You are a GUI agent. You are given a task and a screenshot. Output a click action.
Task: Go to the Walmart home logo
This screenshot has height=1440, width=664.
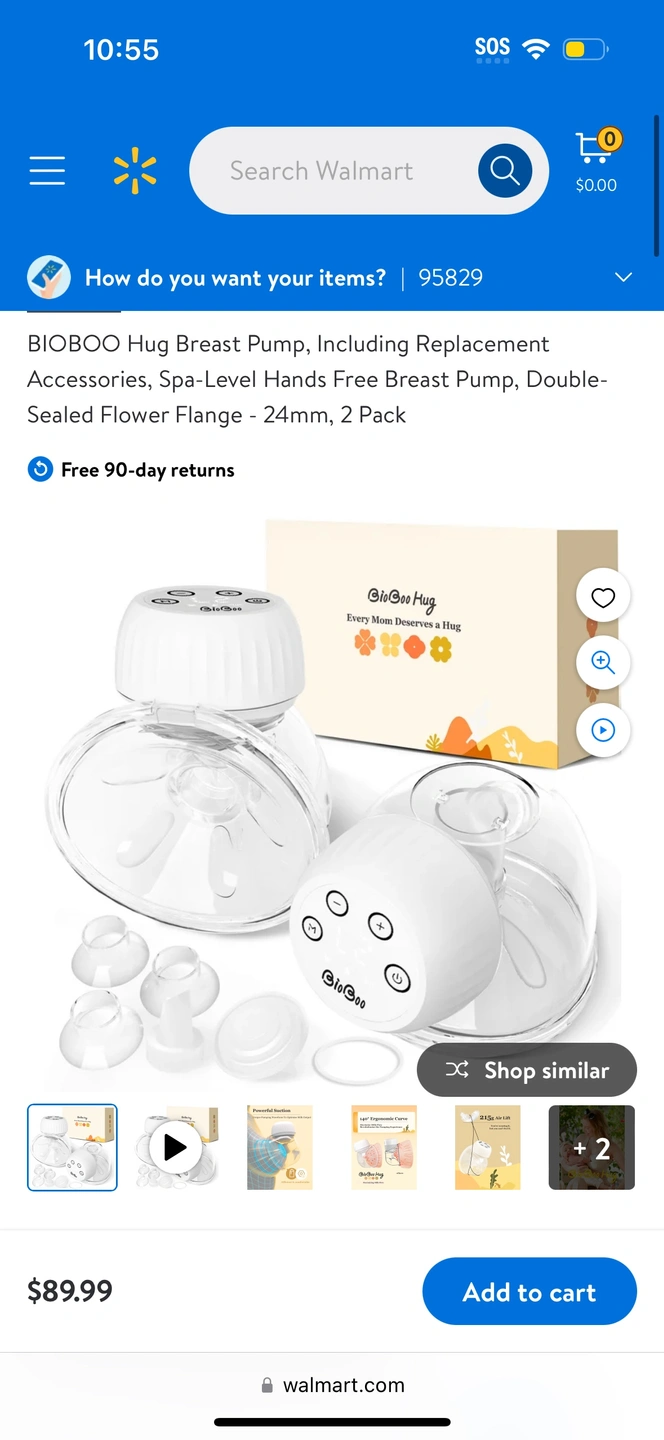tap(135, 171)
